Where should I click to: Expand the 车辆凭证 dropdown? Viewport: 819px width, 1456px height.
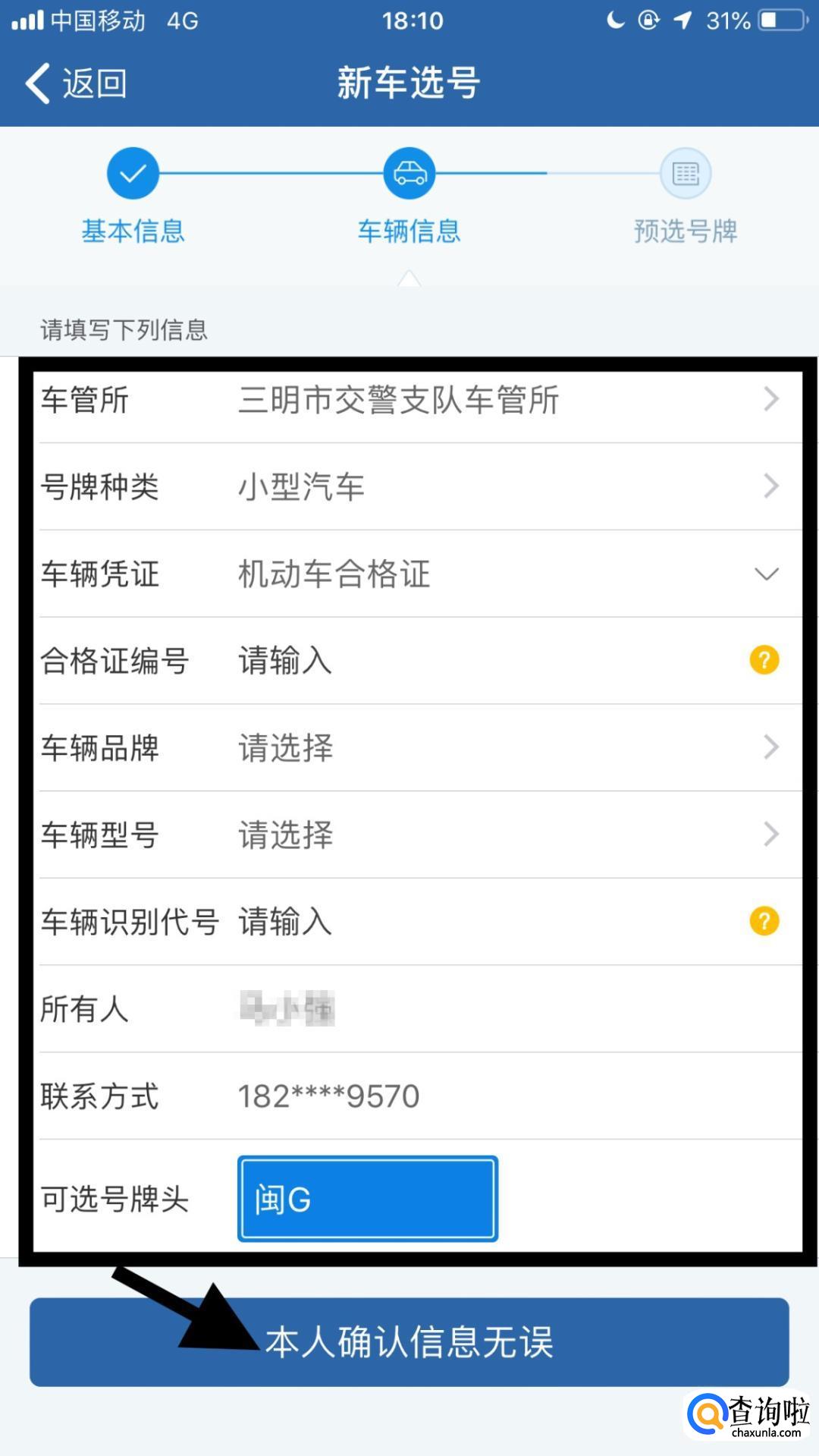click(766, 574)
